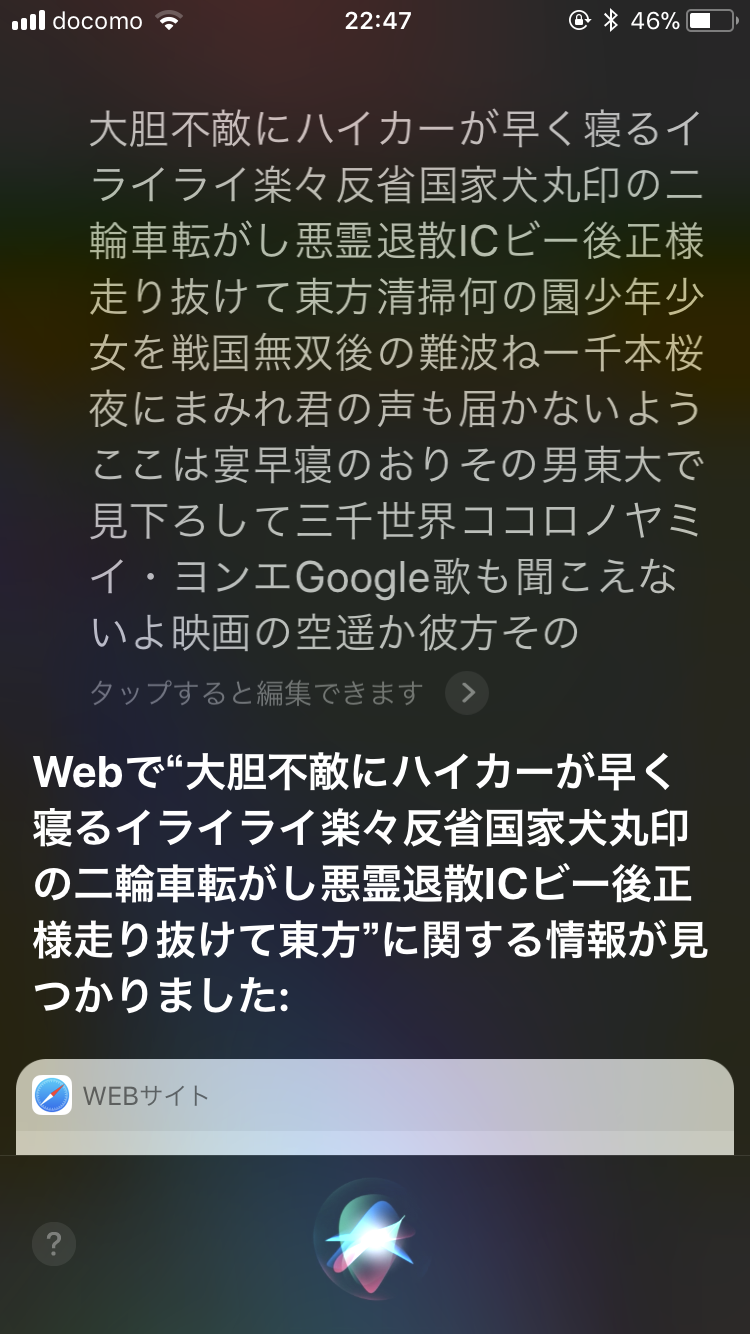The image size is (750, 1334).
Task: Tap the arrow beside タップすると編集できます
Action: (466, 692)
